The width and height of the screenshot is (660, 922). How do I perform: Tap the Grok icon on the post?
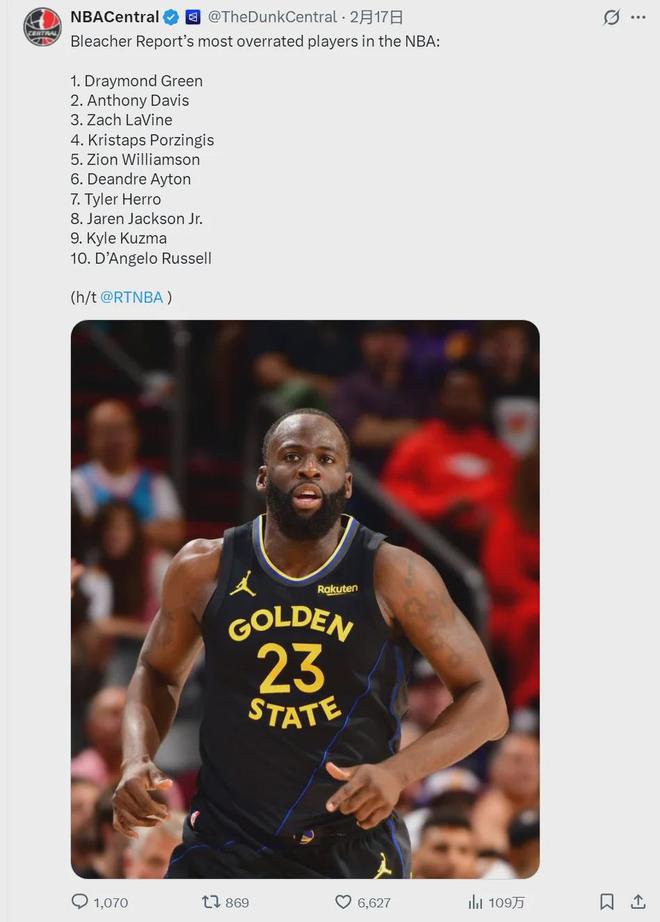(x=611, y=18)
